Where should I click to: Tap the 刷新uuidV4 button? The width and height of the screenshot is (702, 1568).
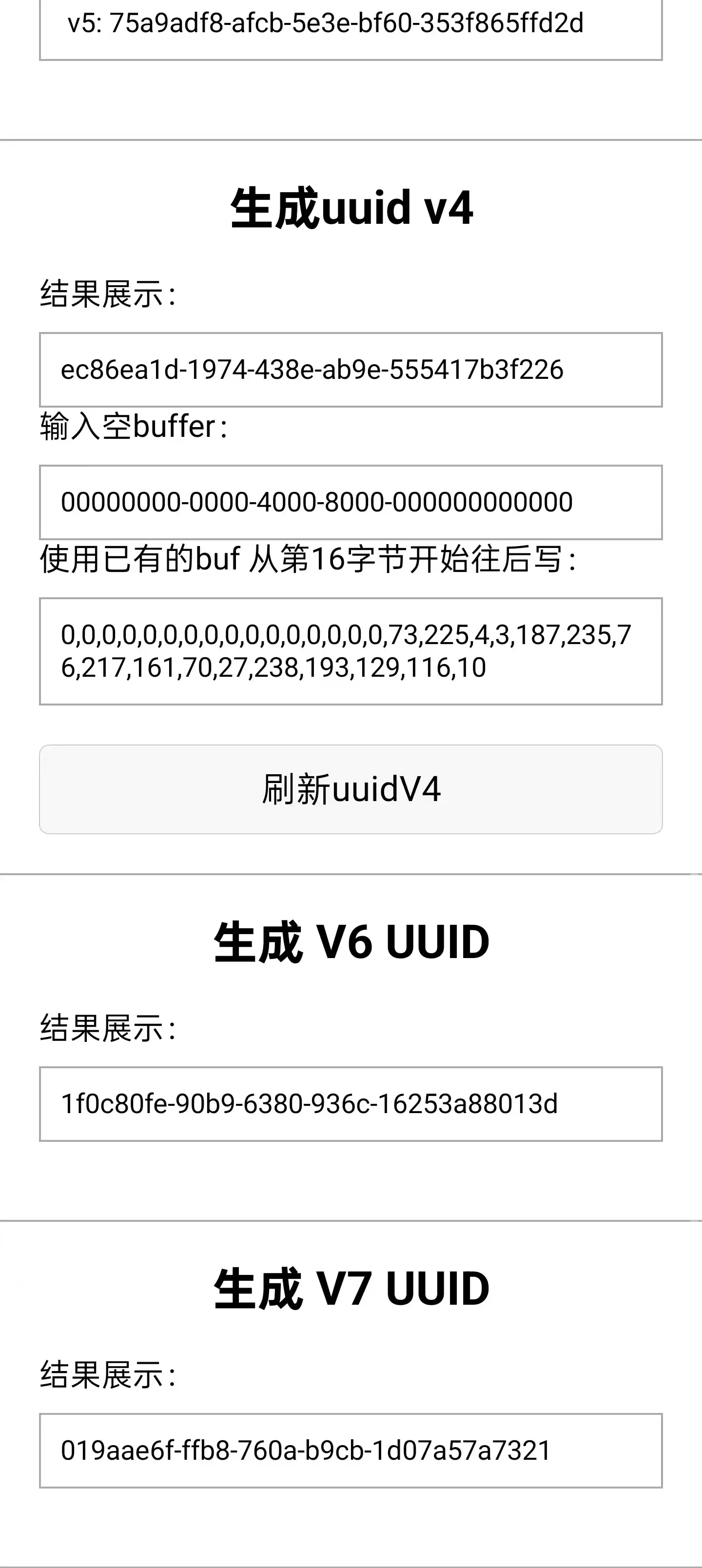coord(351,789)
